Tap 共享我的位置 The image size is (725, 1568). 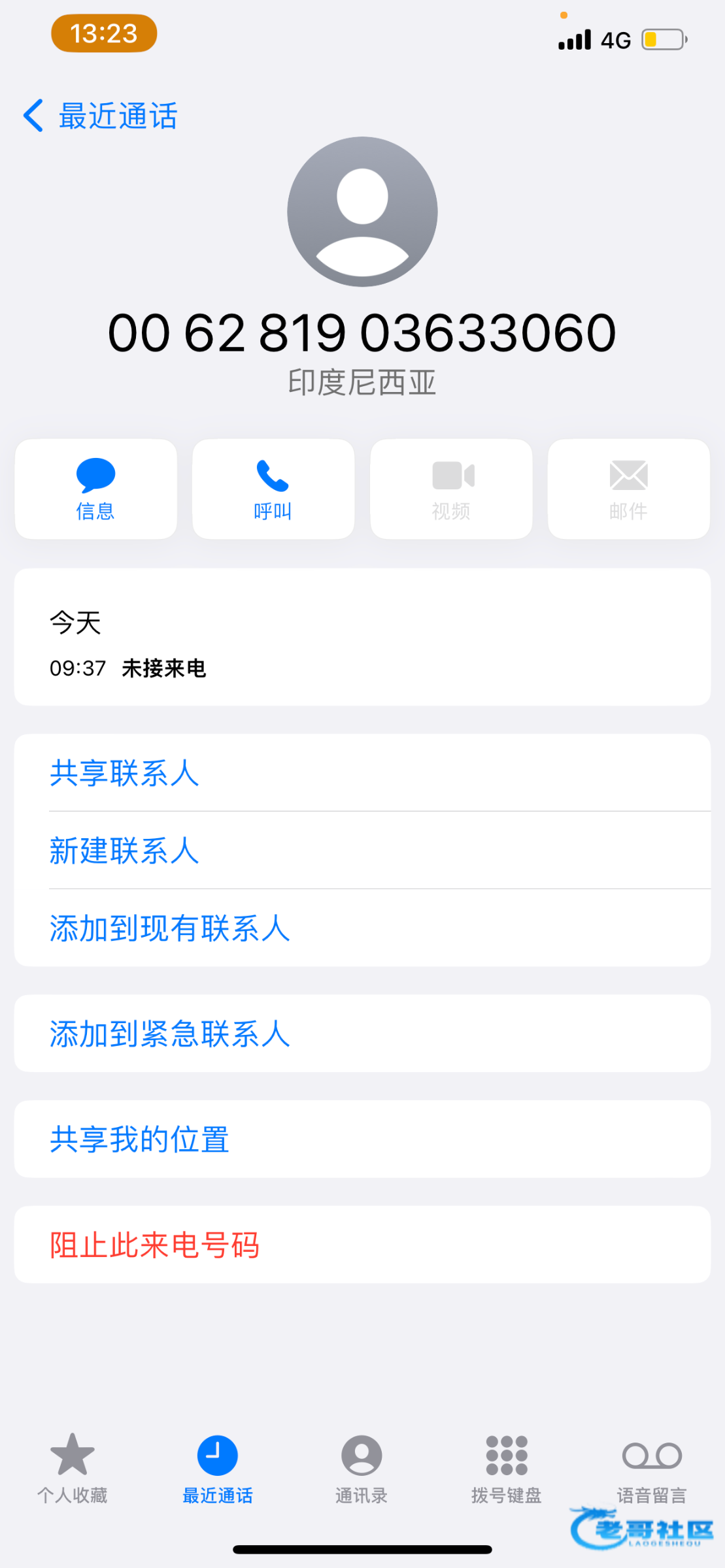tap(139, 1139)
